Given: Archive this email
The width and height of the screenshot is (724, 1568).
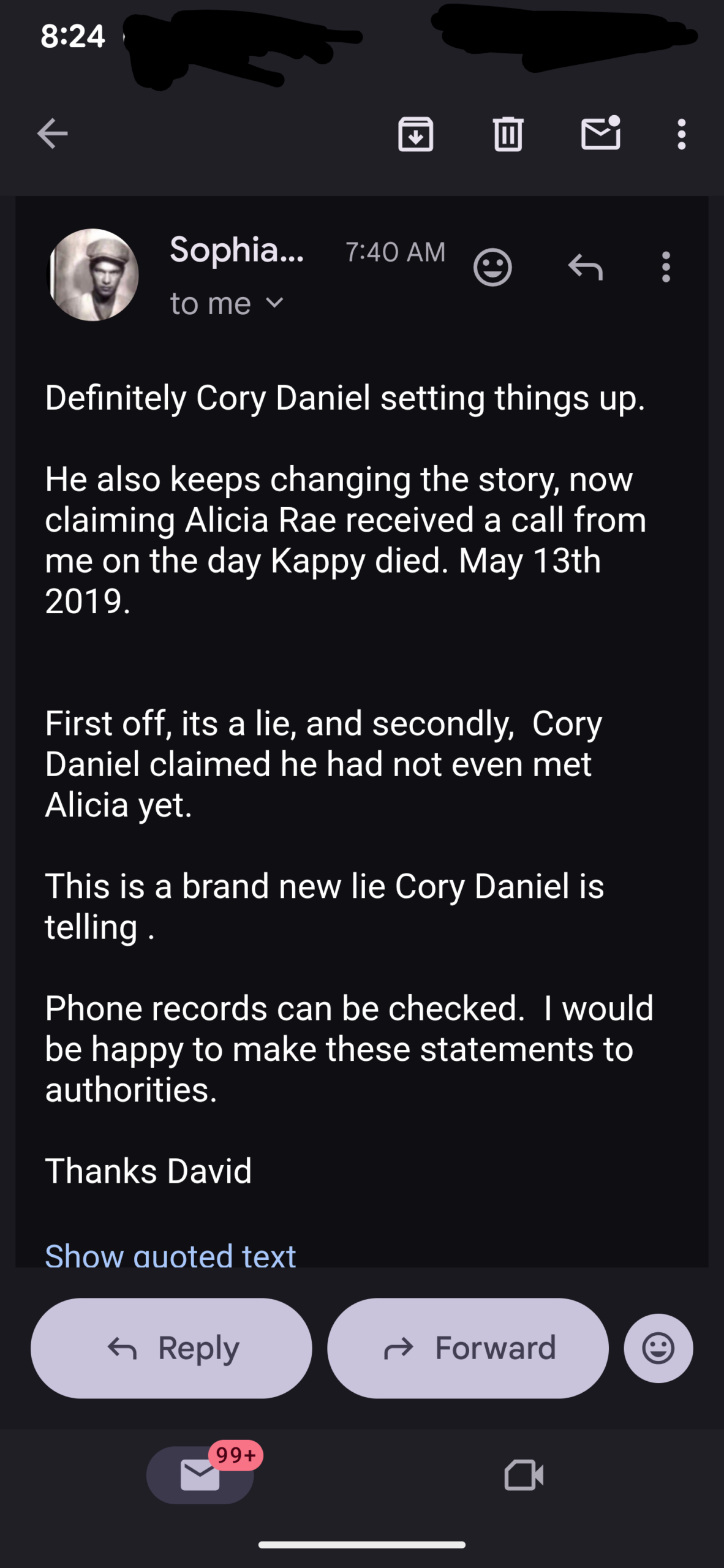Looking at the screenshot, I should 415,134.
